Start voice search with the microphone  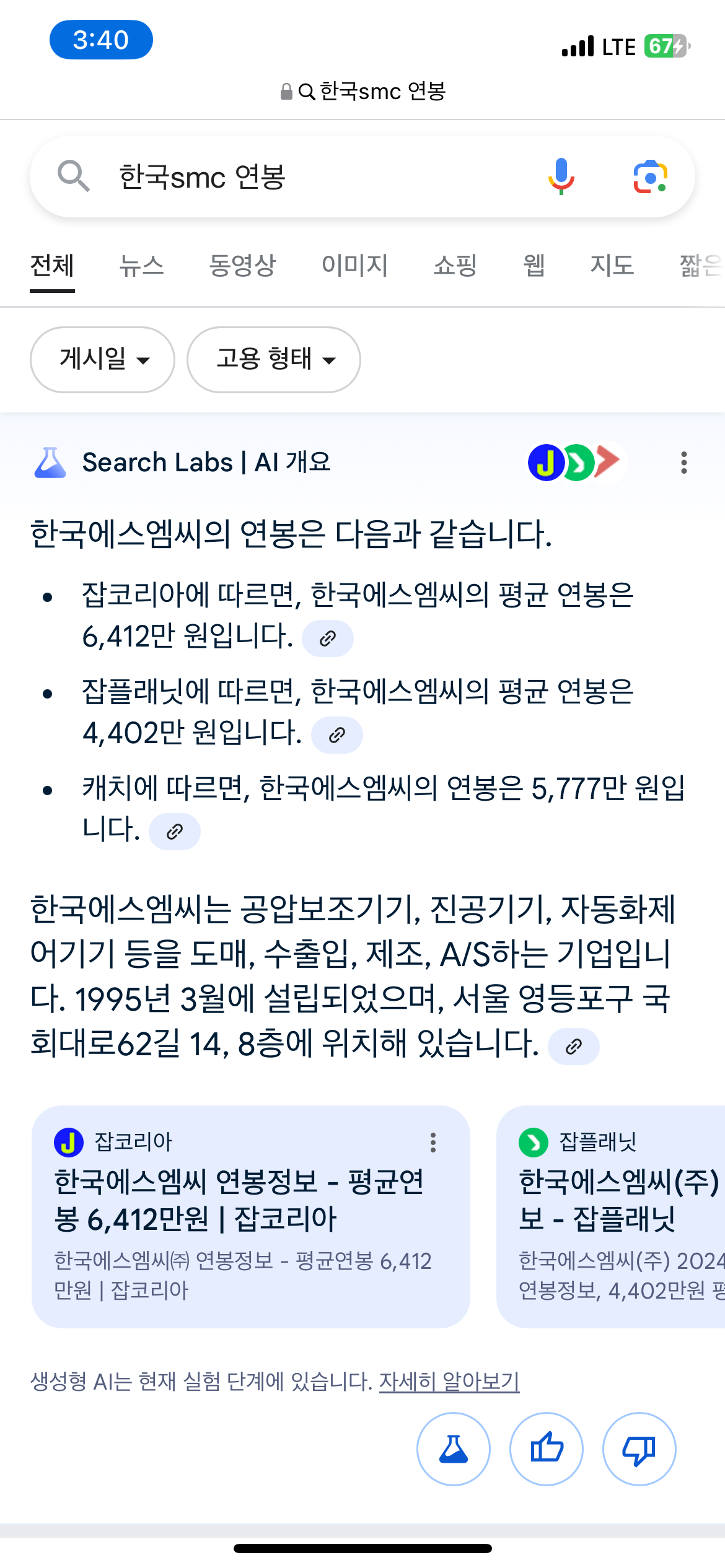pyautogui.click(x=561, y=177)
